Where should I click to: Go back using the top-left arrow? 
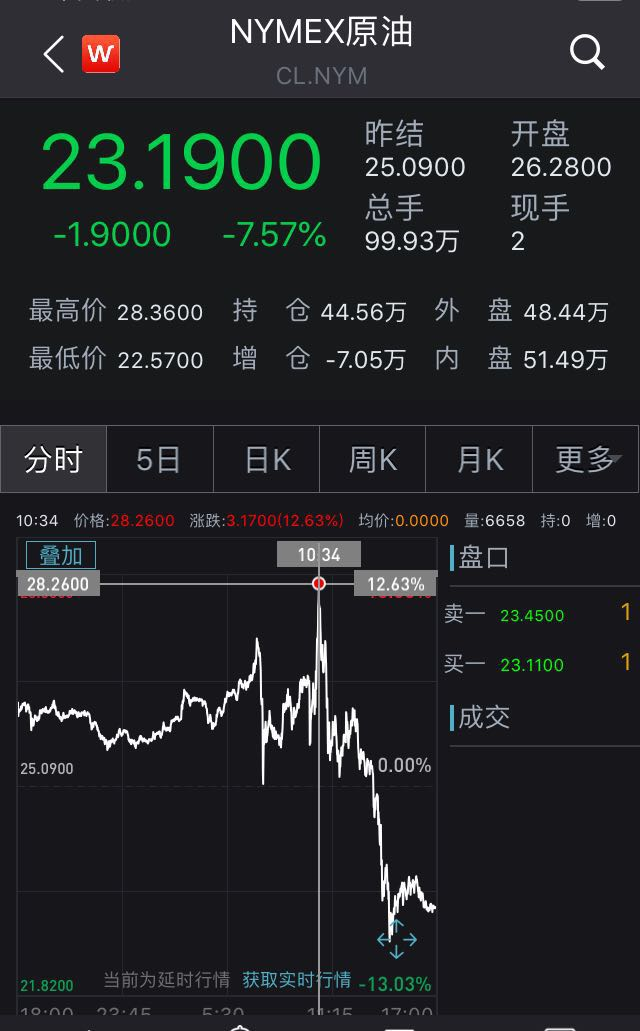tap(54, 54)
